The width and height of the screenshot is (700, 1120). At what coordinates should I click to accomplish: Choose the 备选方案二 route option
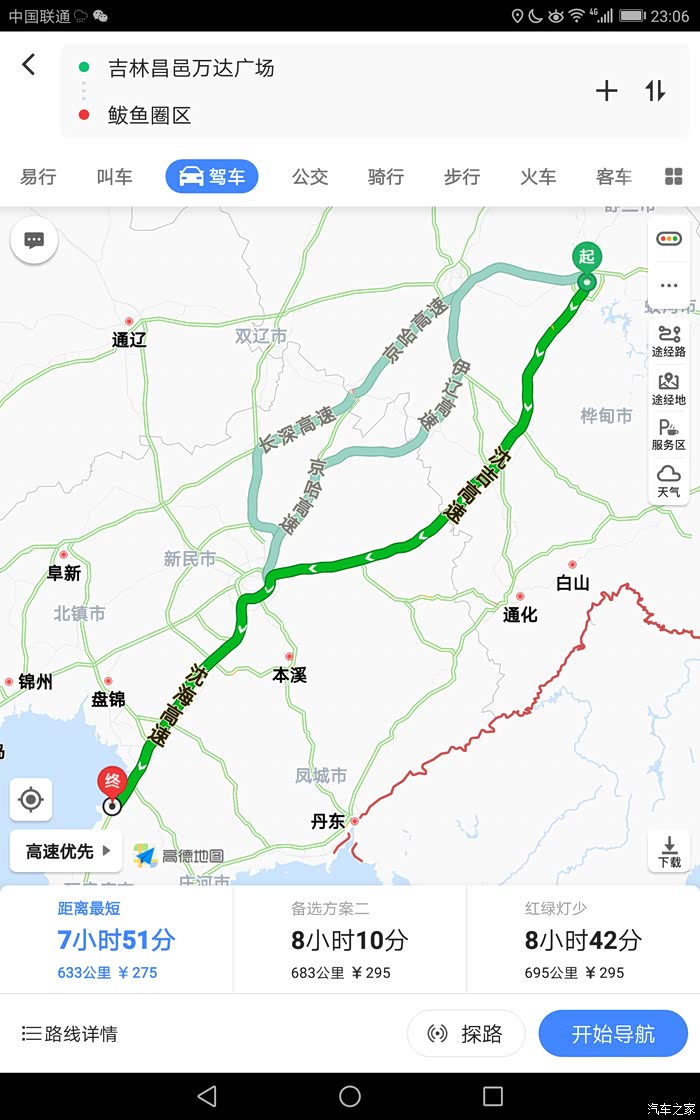[x=349, y=939]
